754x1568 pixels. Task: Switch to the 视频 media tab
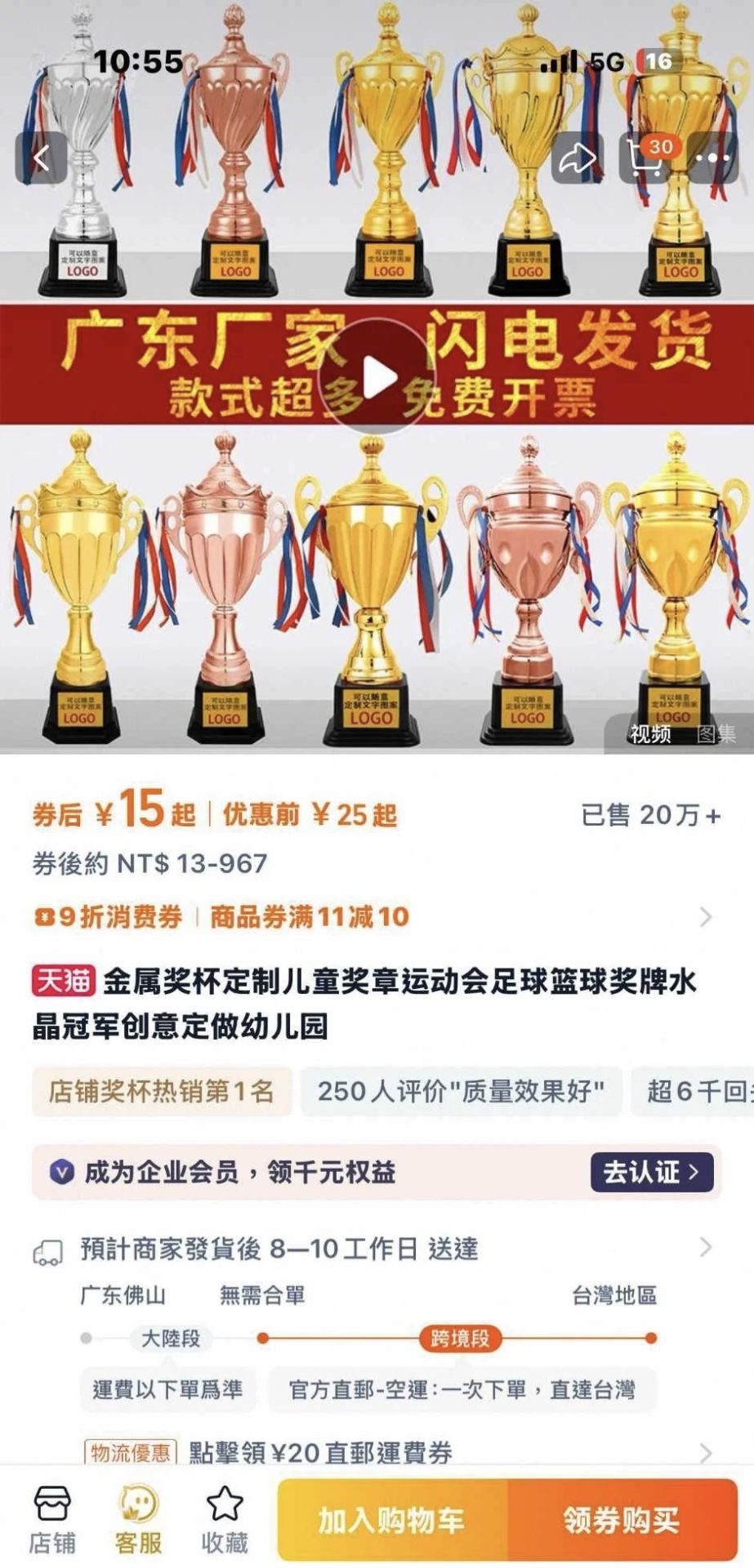pos(650,733)
